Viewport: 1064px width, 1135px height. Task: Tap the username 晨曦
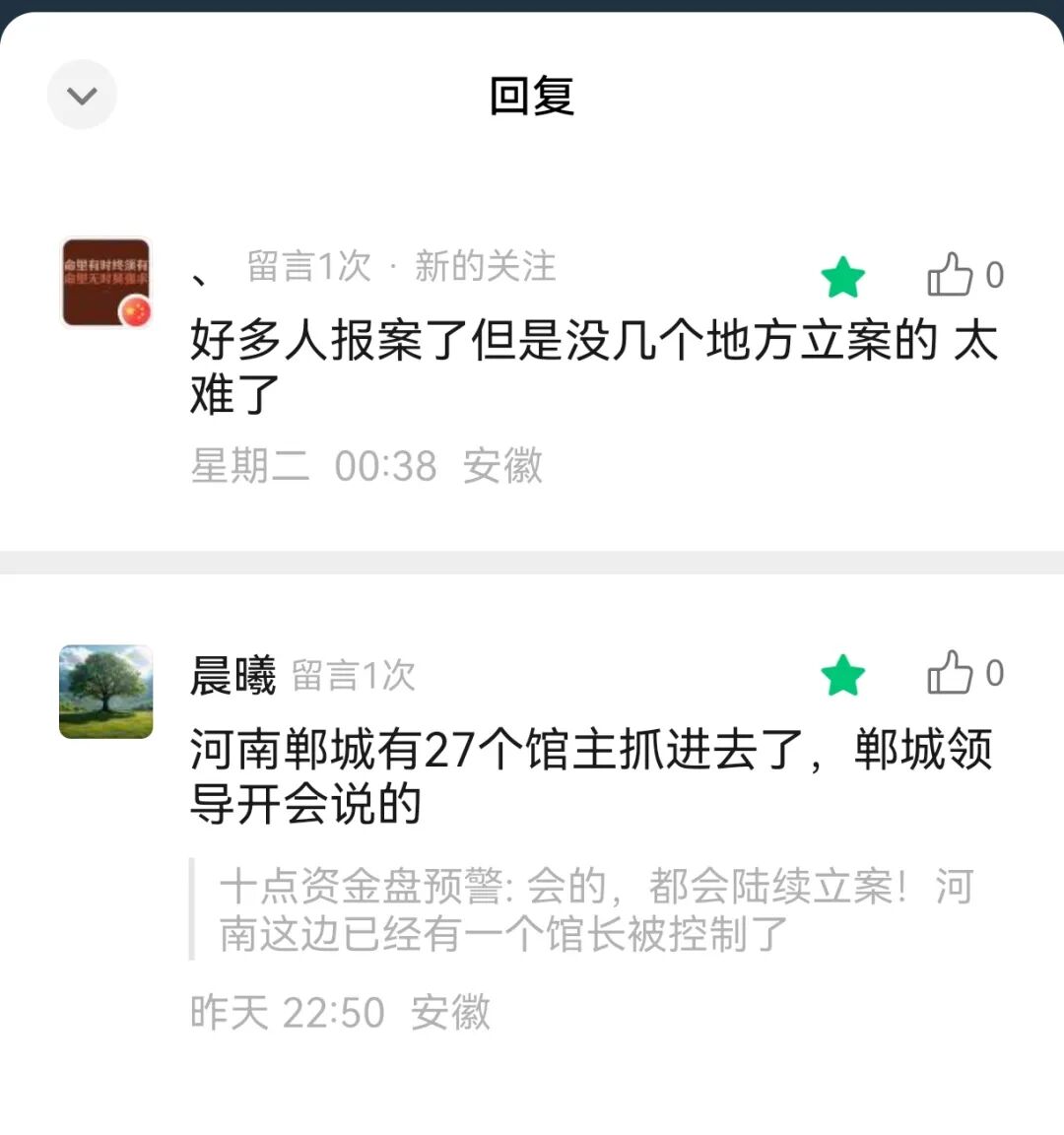point(233,677)
